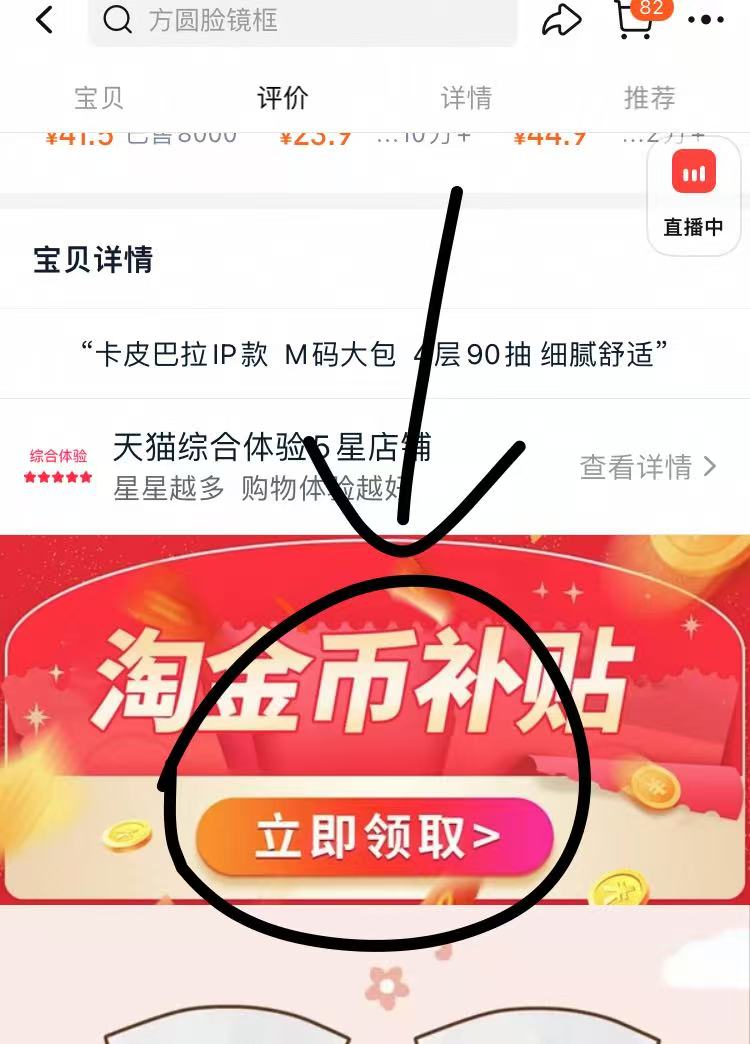Tap 立即领取 on 淘金币补贴 banner
This screenshot has width=750, height=1044.
[375, 838]
